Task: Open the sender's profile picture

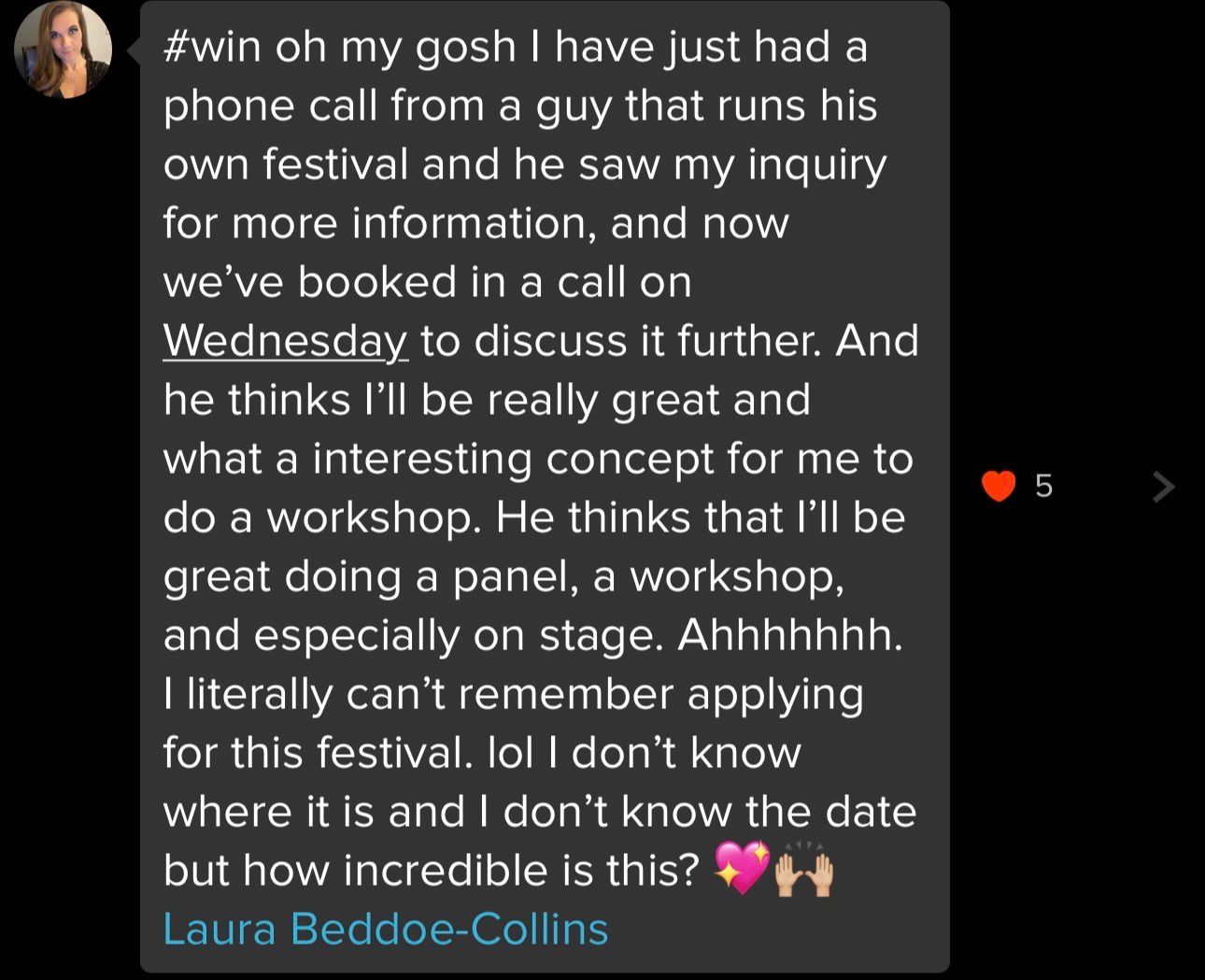Action: point(63,50)
